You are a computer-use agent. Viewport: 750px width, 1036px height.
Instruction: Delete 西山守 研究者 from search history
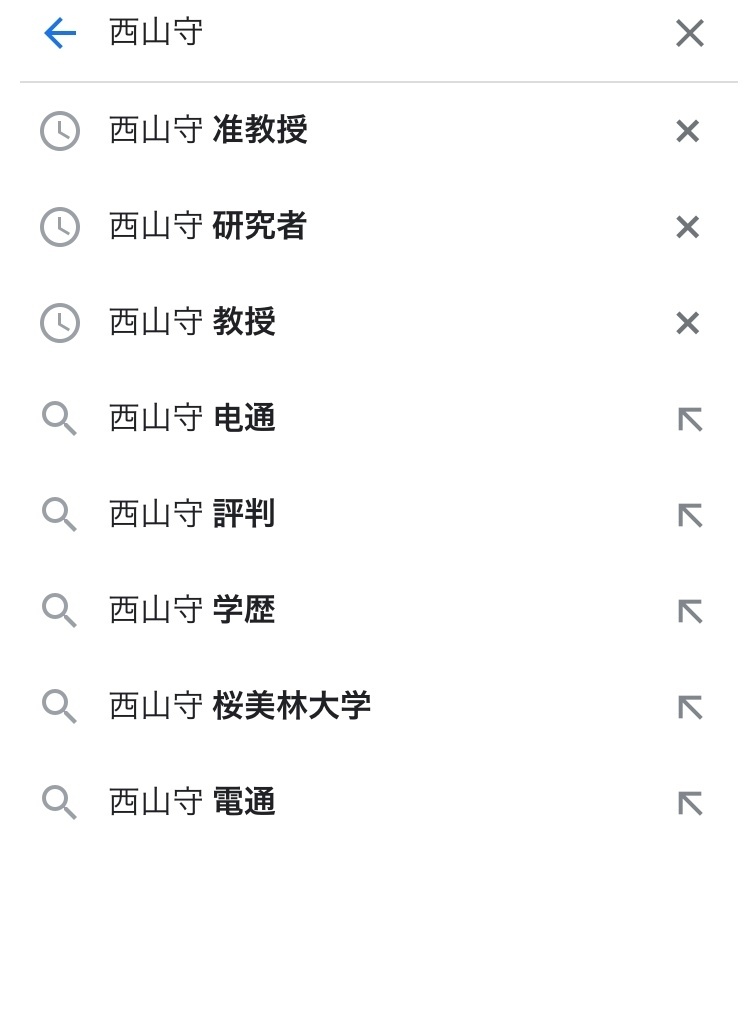(687, 227)
